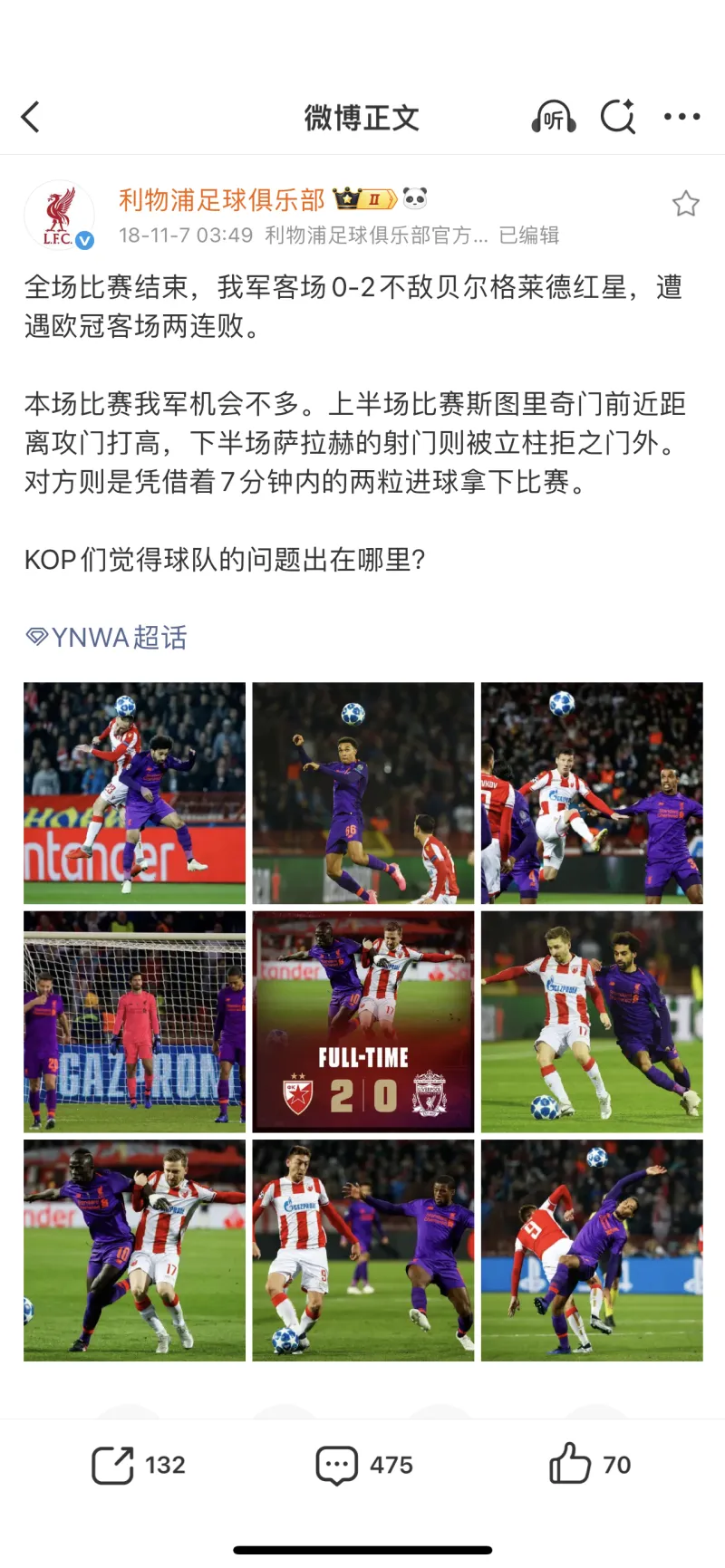
Task: Open the first photo of the header duel
Action: click(x=134, y=793)
